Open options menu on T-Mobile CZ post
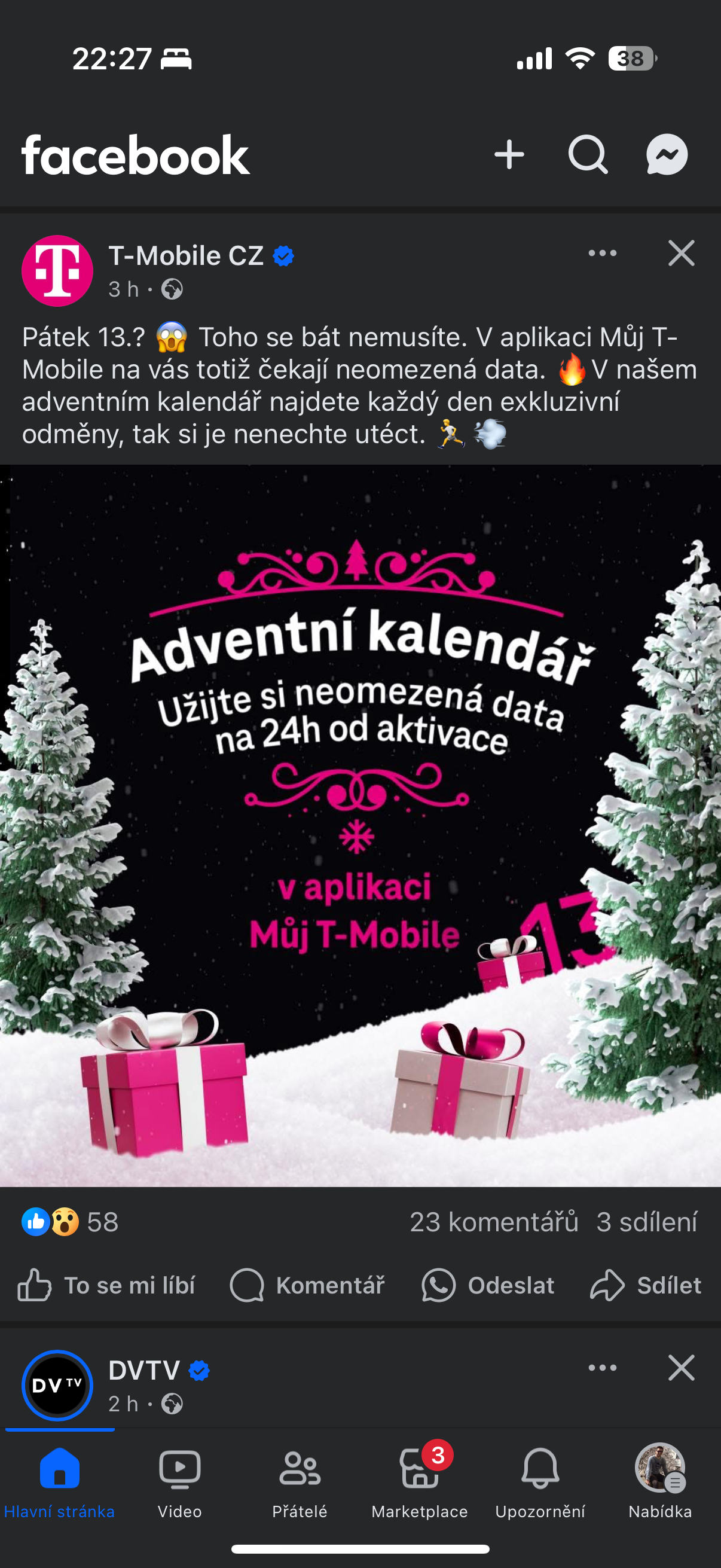Viewport: 721px width, 1568px height. tap(603, 253)
